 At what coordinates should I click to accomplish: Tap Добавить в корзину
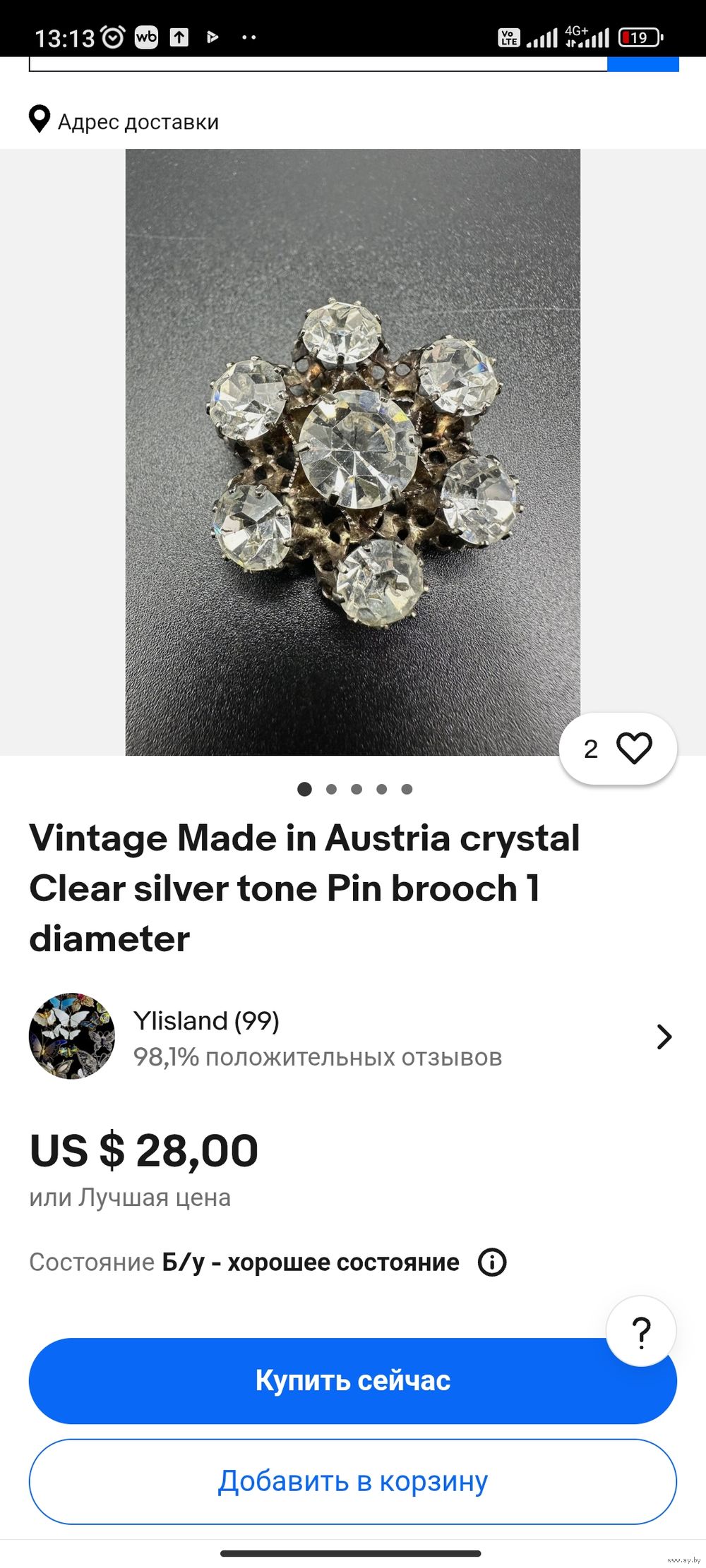[x=352, y=1481]
